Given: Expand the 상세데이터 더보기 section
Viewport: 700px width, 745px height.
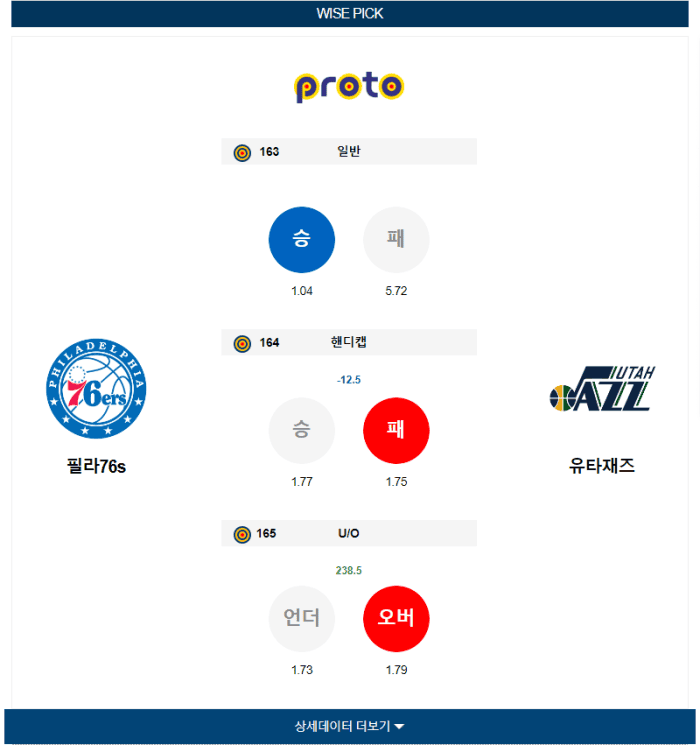Looking at the screenshot, I should click(x=349, y=726).
